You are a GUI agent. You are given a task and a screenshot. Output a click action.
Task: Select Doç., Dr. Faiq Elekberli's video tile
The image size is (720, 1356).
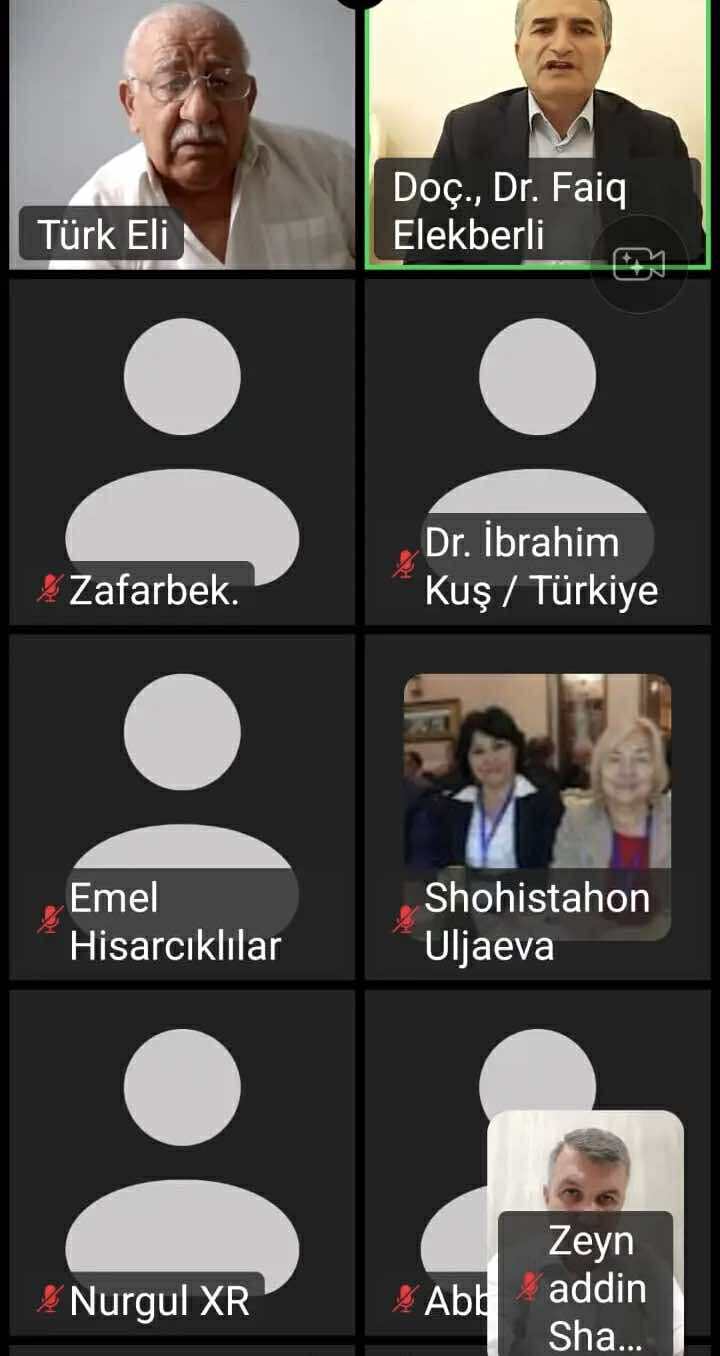click(x=538, y=134)
